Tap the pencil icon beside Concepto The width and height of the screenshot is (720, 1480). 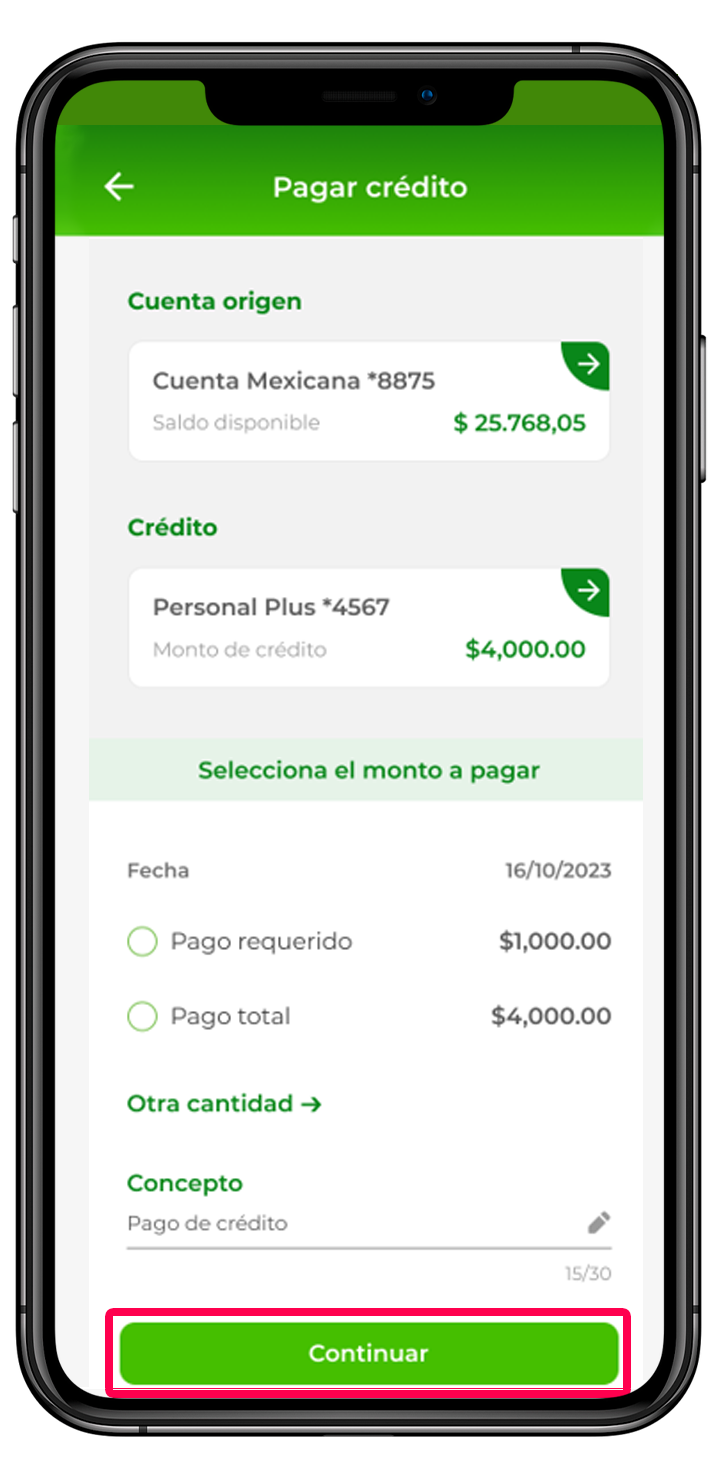point(598,1223)
